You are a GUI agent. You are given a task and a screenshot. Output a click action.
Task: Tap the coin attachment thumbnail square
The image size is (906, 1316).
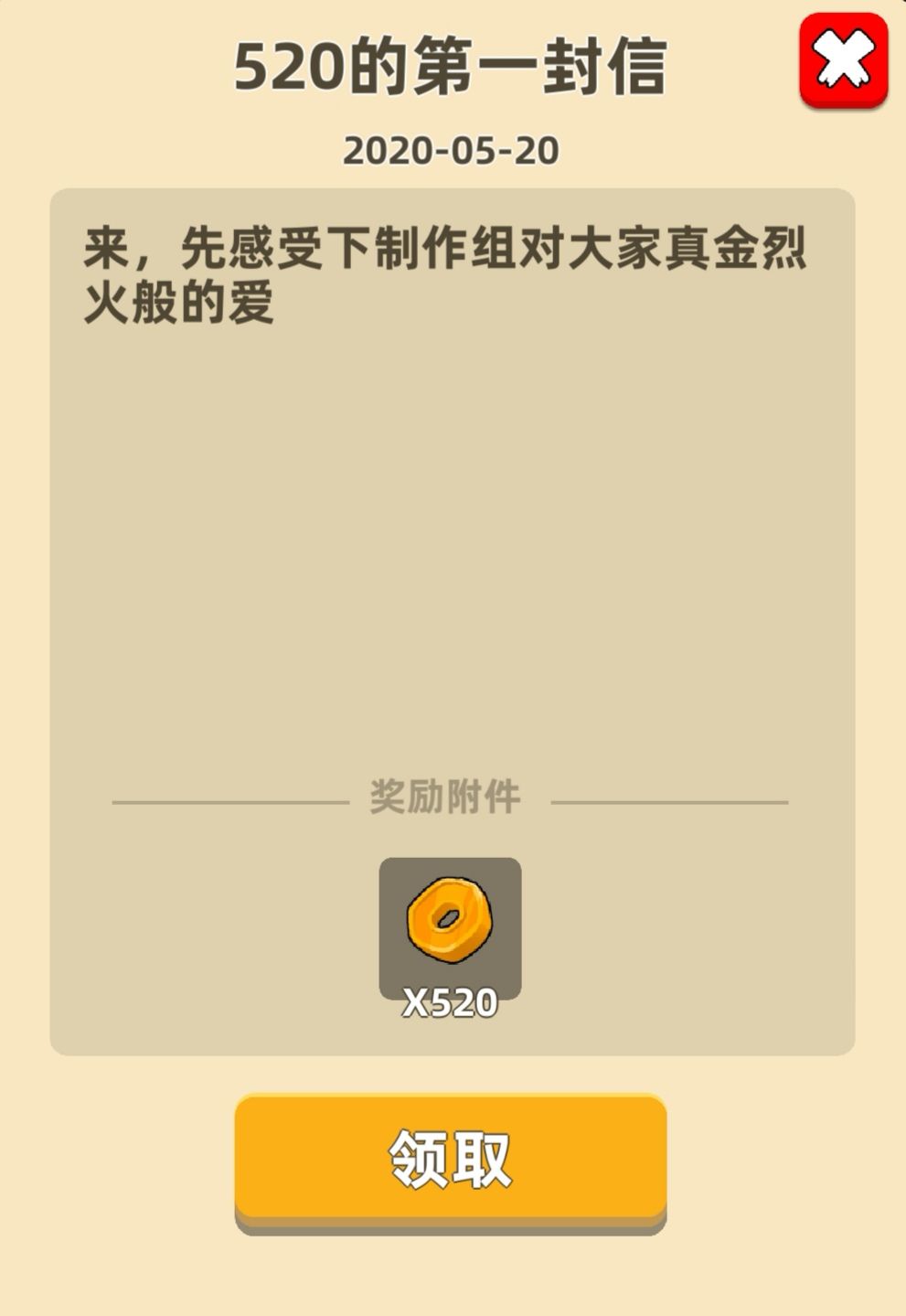click(449, 928)
